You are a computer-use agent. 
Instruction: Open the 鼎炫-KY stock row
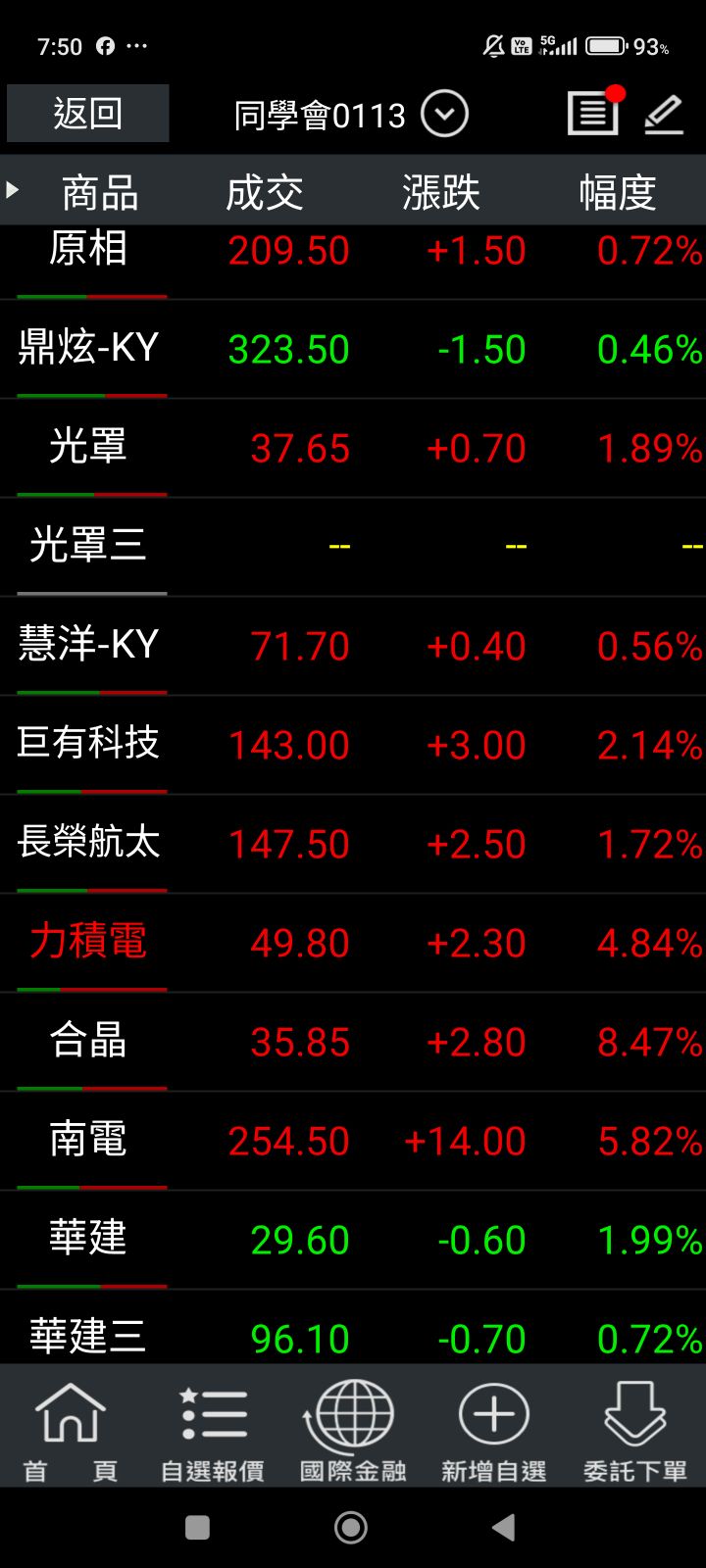click(353, 350)
